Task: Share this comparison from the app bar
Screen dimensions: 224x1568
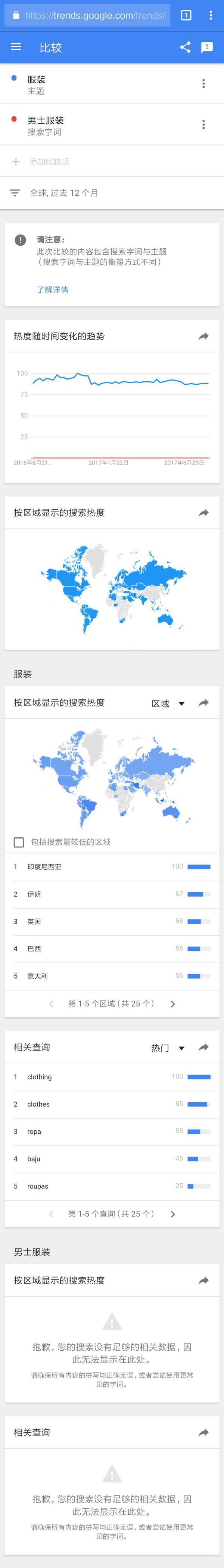Action: coord(185,47)
